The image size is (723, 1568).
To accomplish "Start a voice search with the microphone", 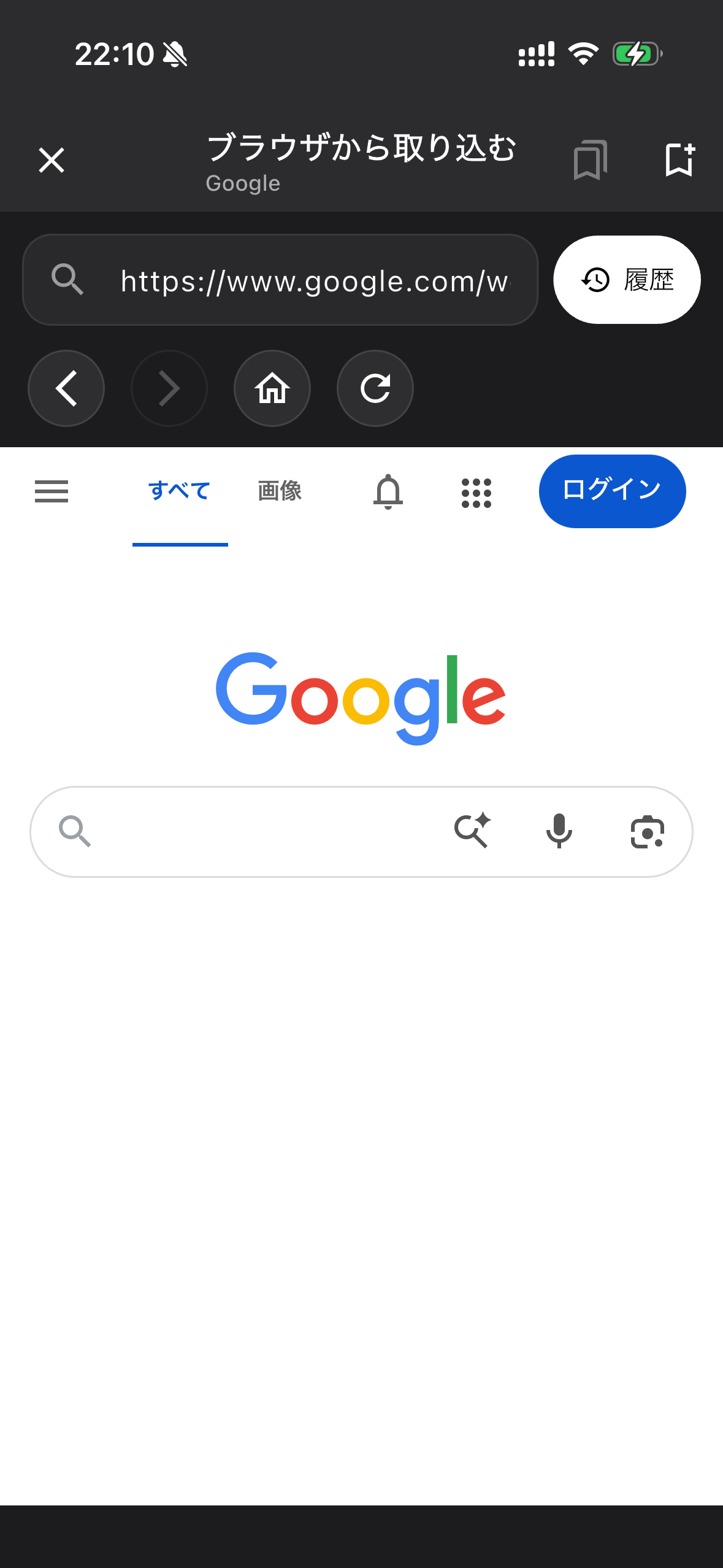I will point(559,831).
